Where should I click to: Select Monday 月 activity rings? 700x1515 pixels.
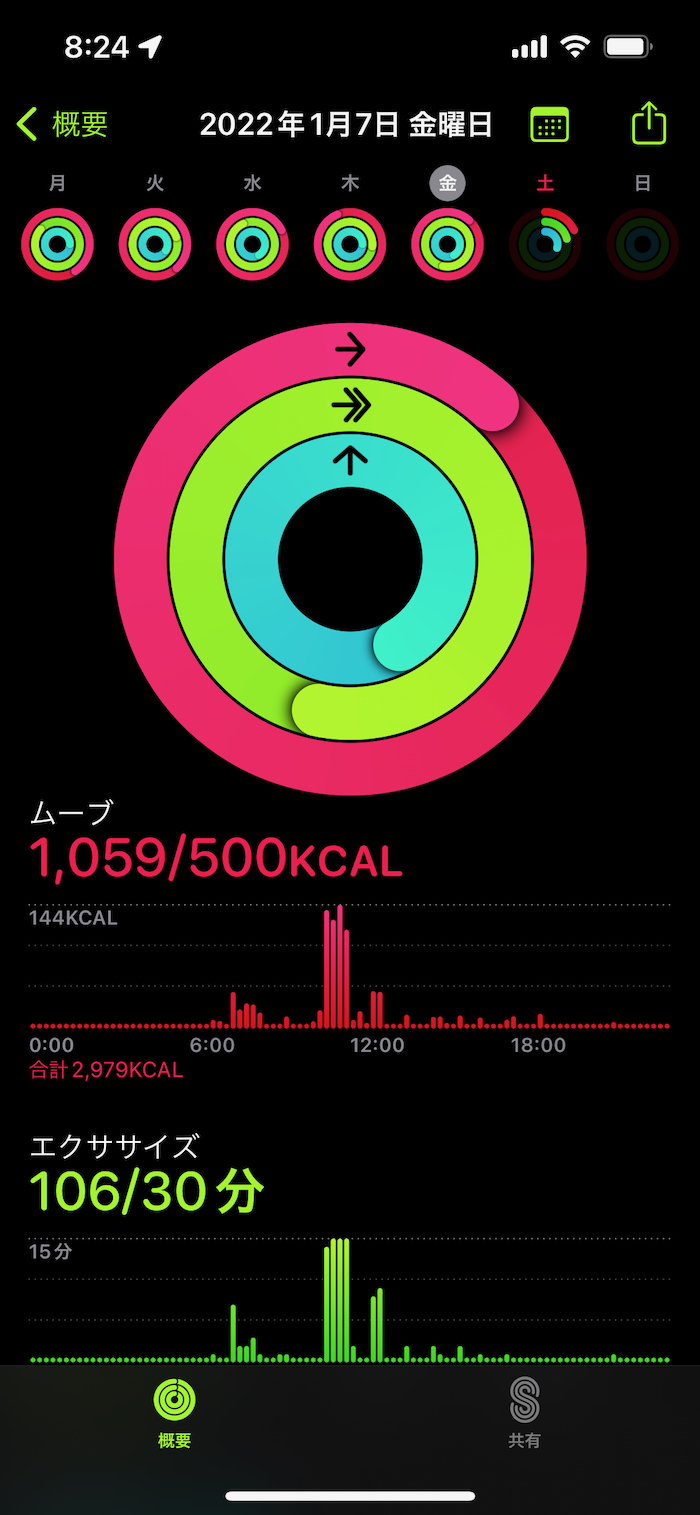58,244
